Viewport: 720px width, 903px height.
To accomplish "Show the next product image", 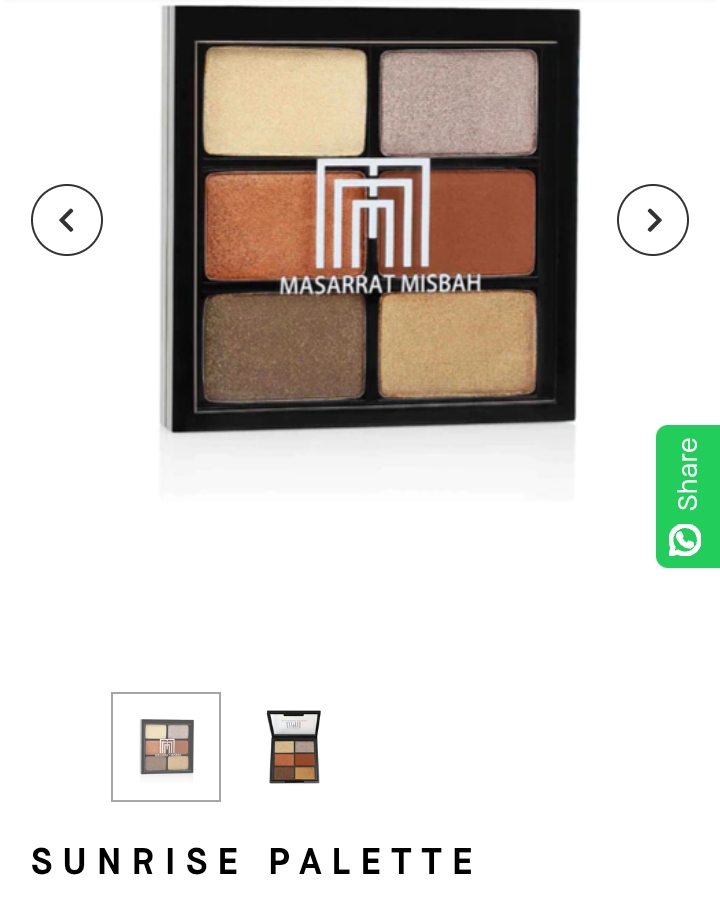I will point(652,220).
